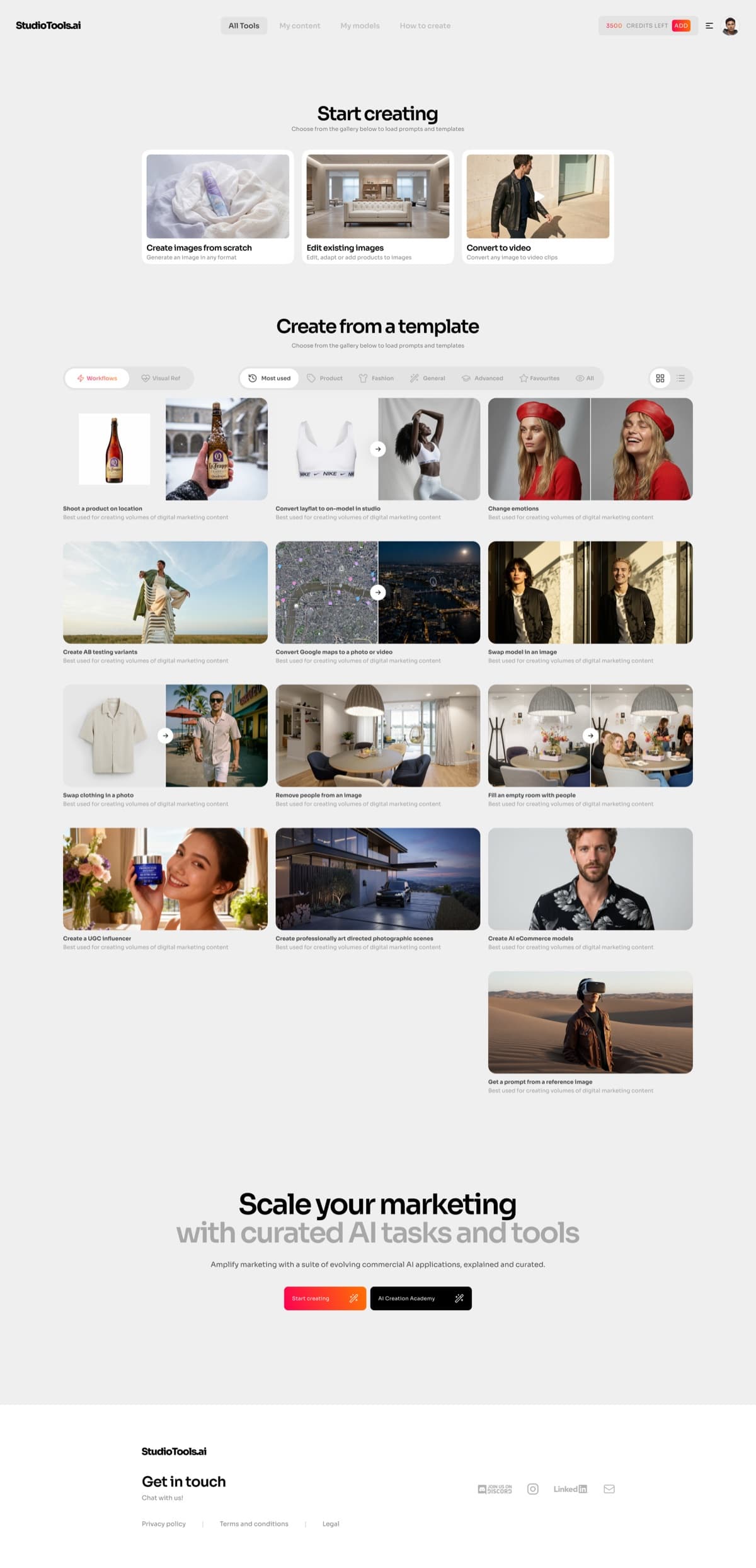756x1568 pixels.
Task: Open AI Creation Academy
Action: coord(421,1298)
